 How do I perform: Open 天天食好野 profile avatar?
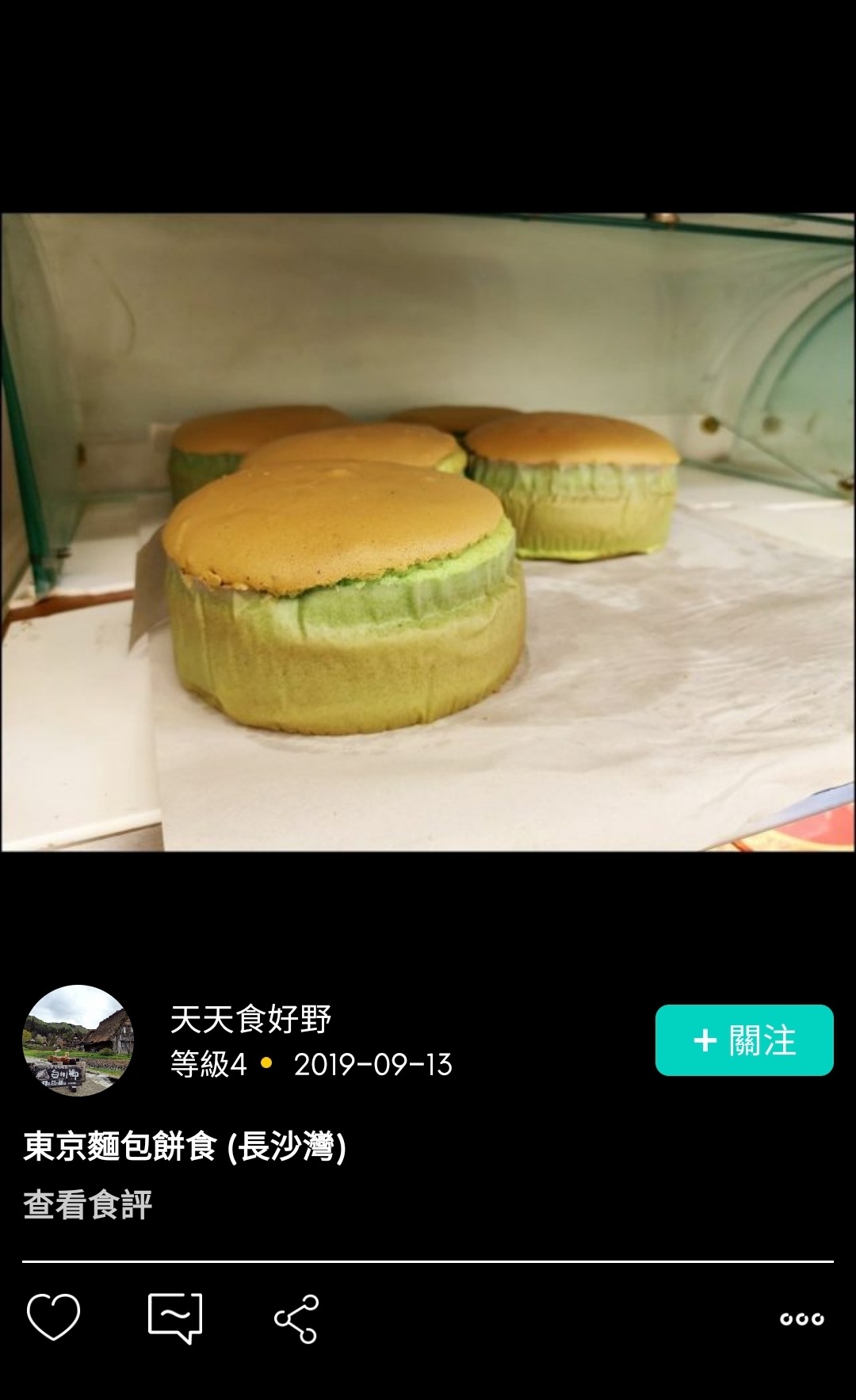(78, 1040)
